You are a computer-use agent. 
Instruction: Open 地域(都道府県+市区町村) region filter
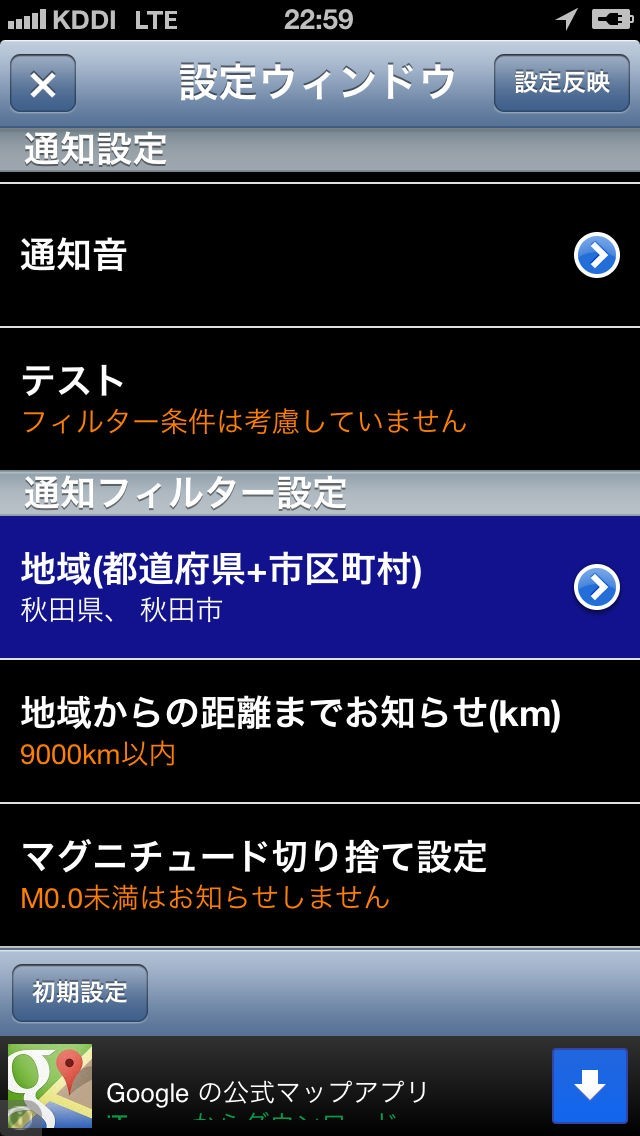click(320, 588)
